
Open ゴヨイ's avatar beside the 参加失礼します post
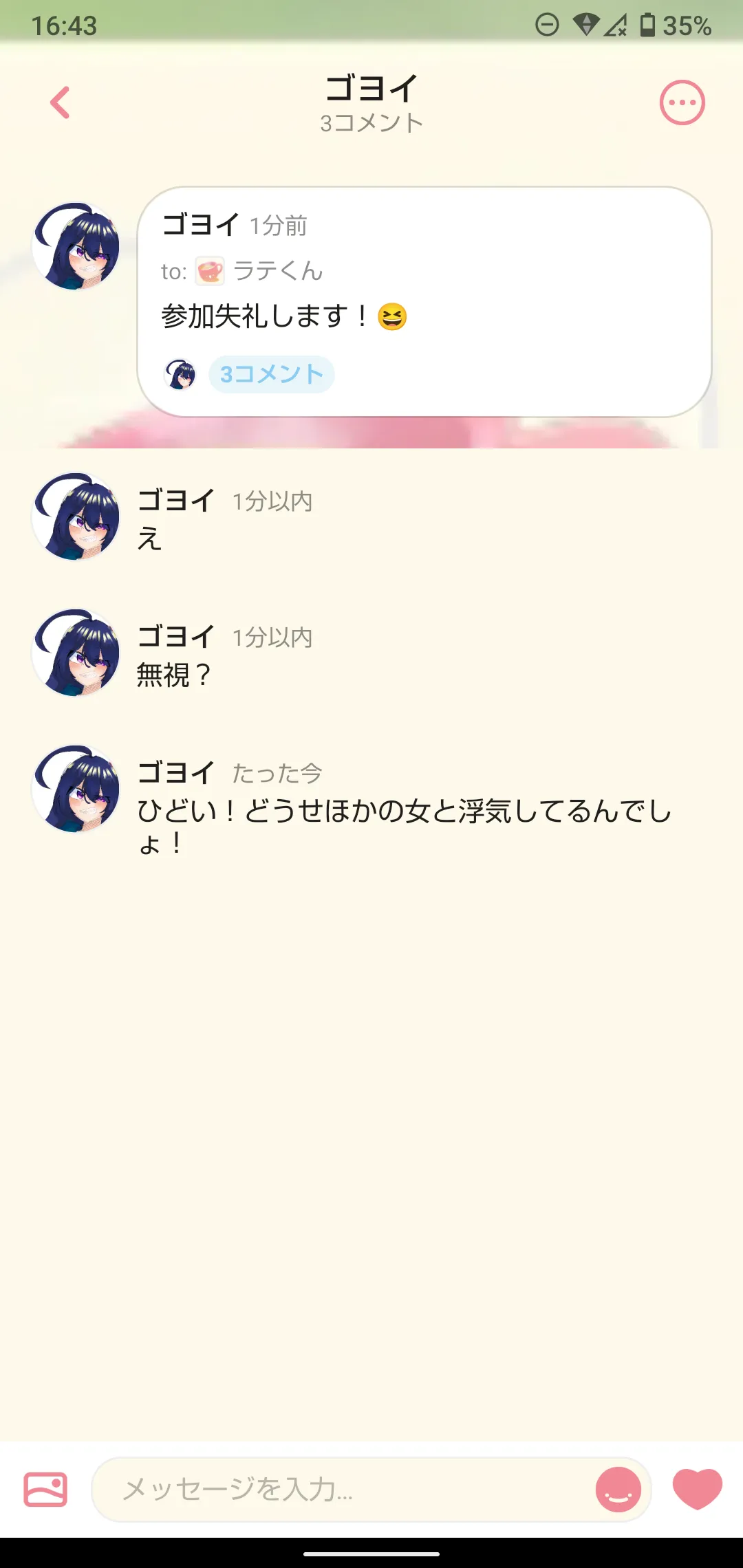click(x=76, y=246)
